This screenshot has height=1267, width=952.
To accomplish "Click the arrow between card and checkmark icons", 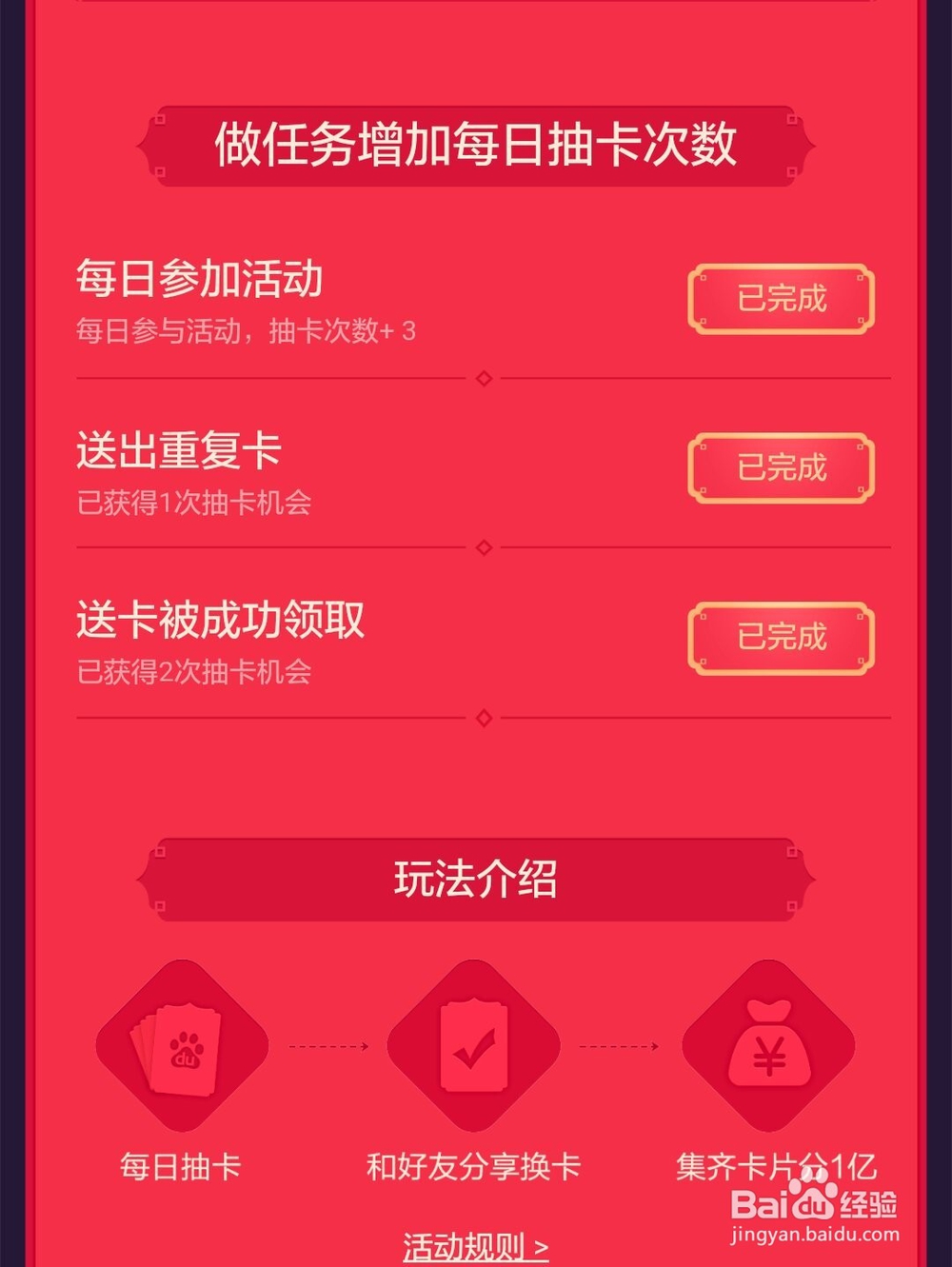I will pos(328,1046).
